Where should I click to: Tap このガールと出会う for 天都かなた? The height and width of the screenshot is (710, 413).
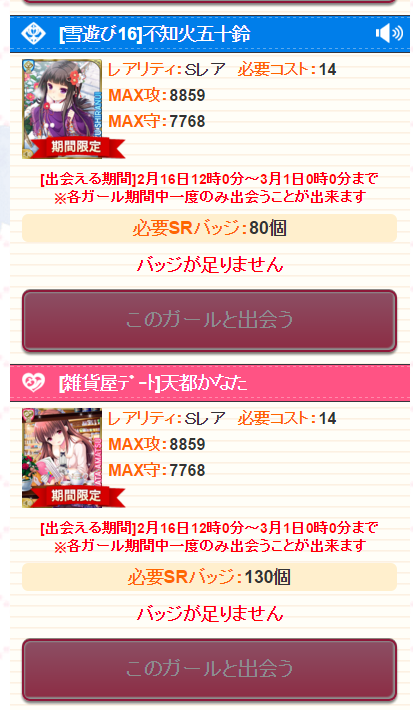[x=210, y=669]
